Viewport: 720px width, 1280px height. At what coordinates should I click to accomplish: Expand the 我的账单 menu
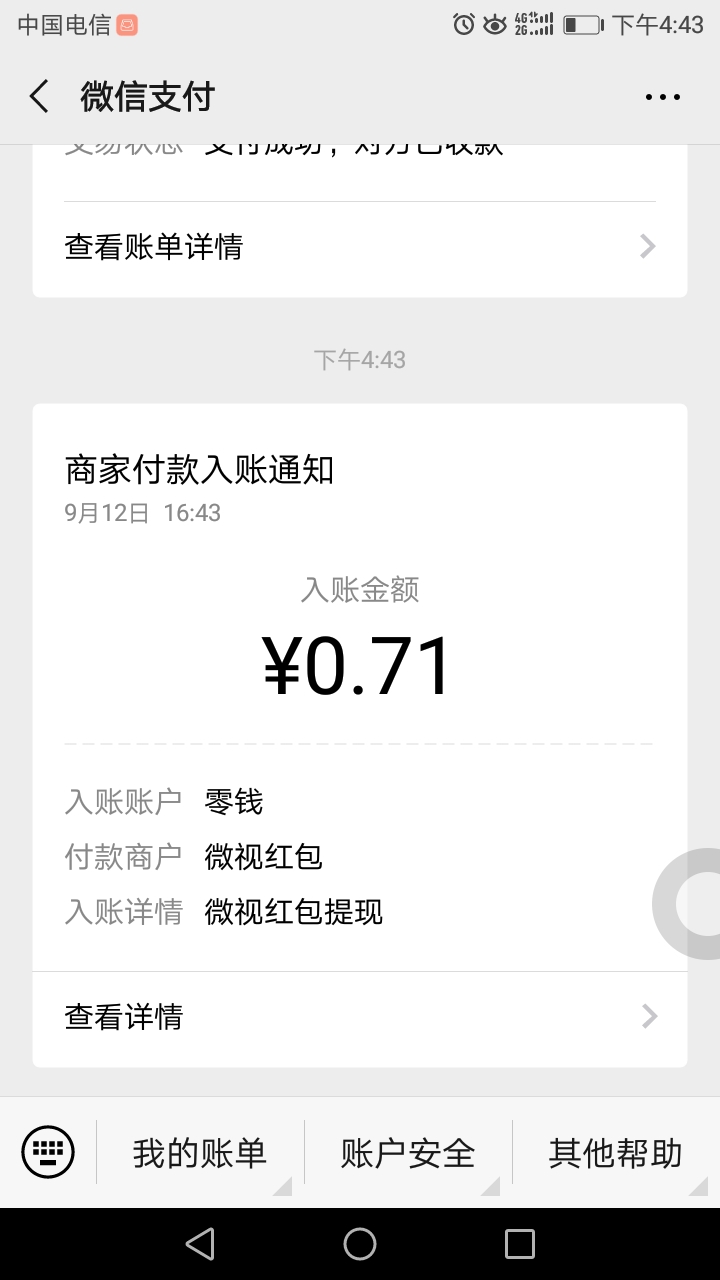coord(200,1153)
